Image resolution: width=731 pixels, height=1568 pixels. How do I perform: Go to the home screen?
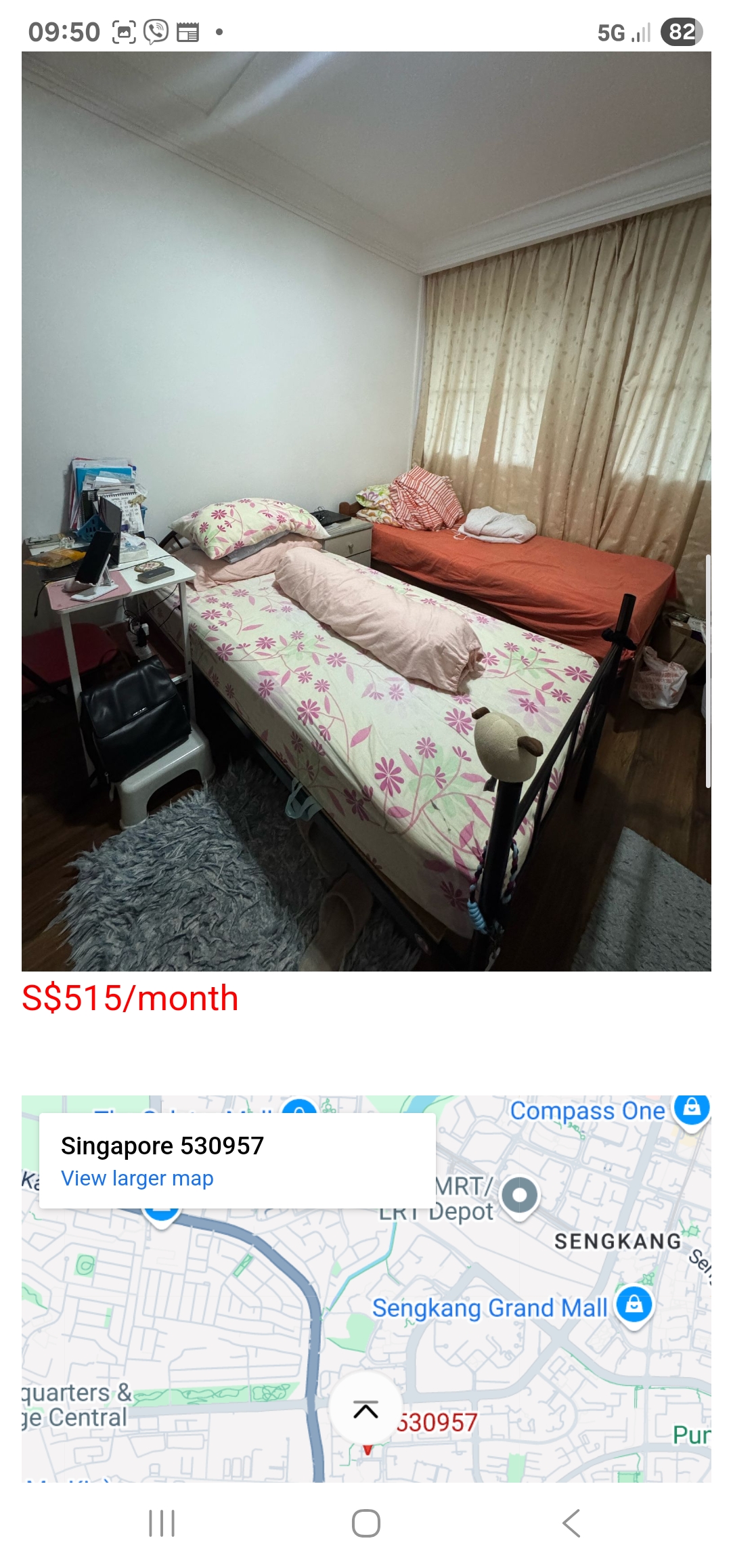pyautogui.click(x=365, y=1523)
